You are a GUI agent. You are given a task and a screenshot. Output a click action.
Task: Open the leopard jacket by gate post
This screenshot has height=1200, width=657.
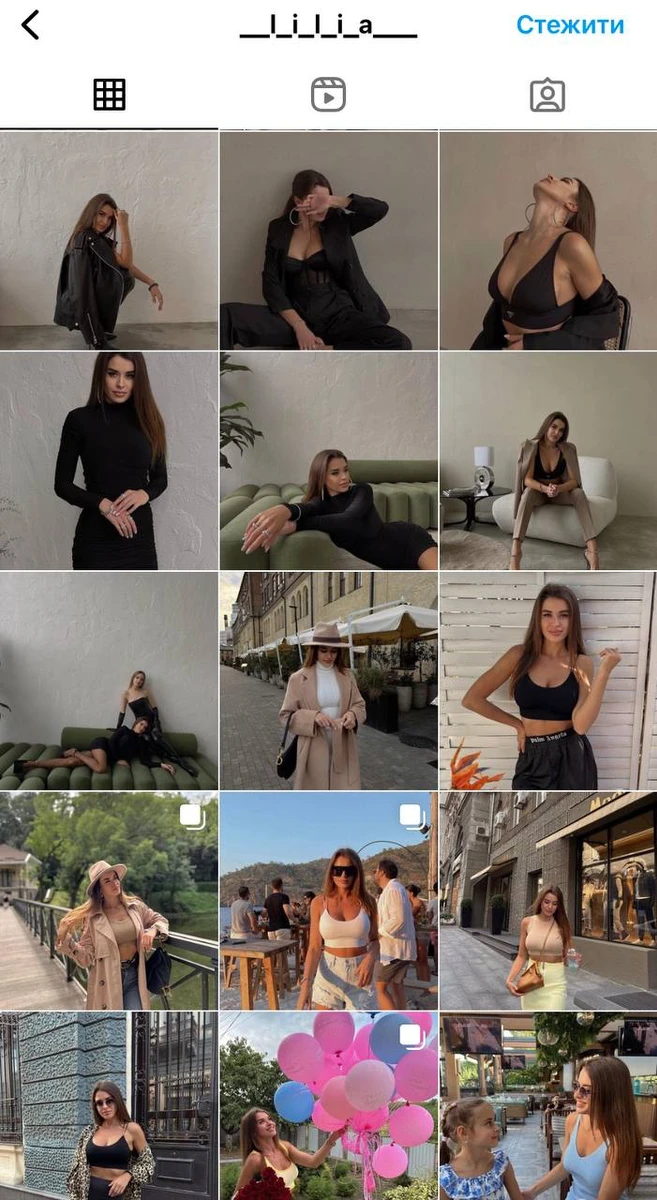[x=108, y=1105]
